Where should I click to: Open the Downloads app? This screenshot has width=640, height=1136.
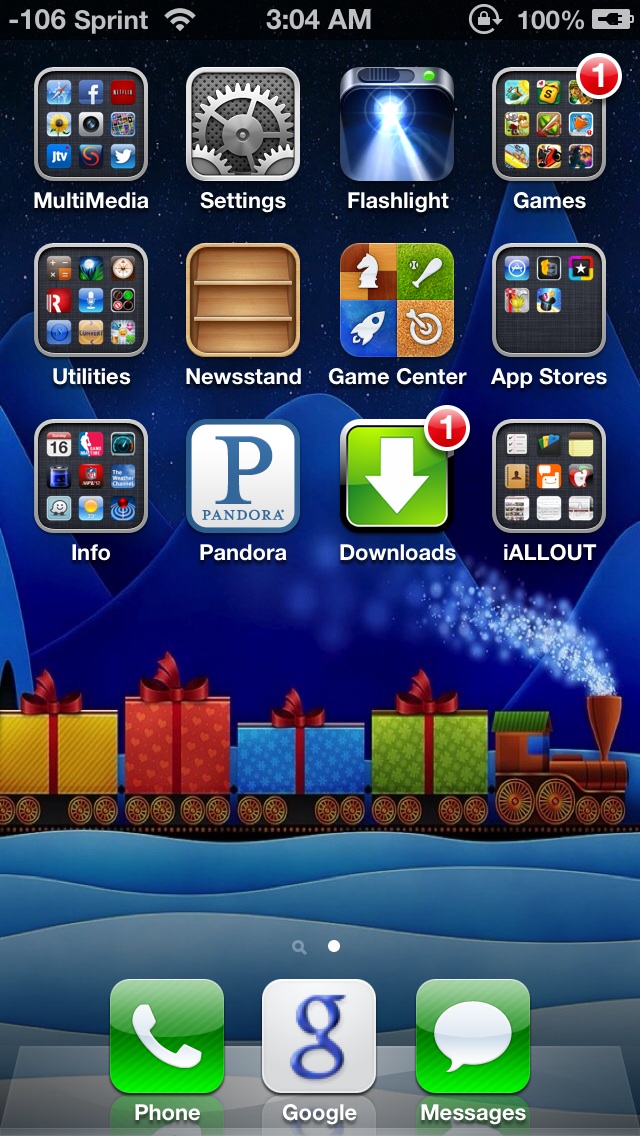click(397, 476)
